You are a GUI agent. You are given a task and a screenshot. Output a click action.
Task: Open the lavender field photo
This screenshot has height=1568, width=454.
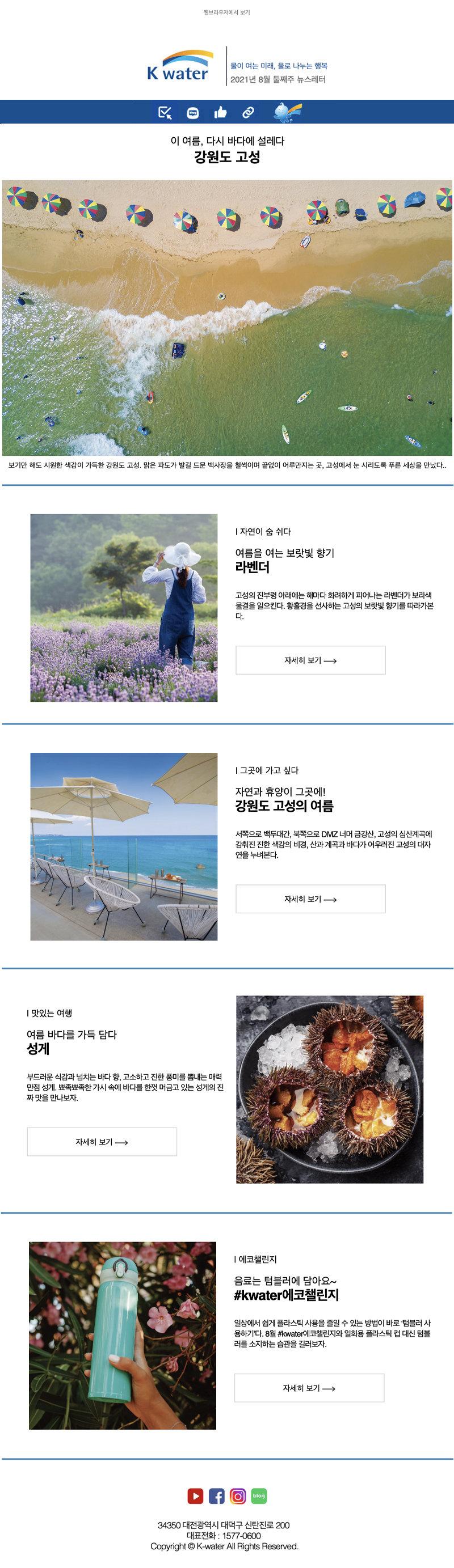point(124,608)
